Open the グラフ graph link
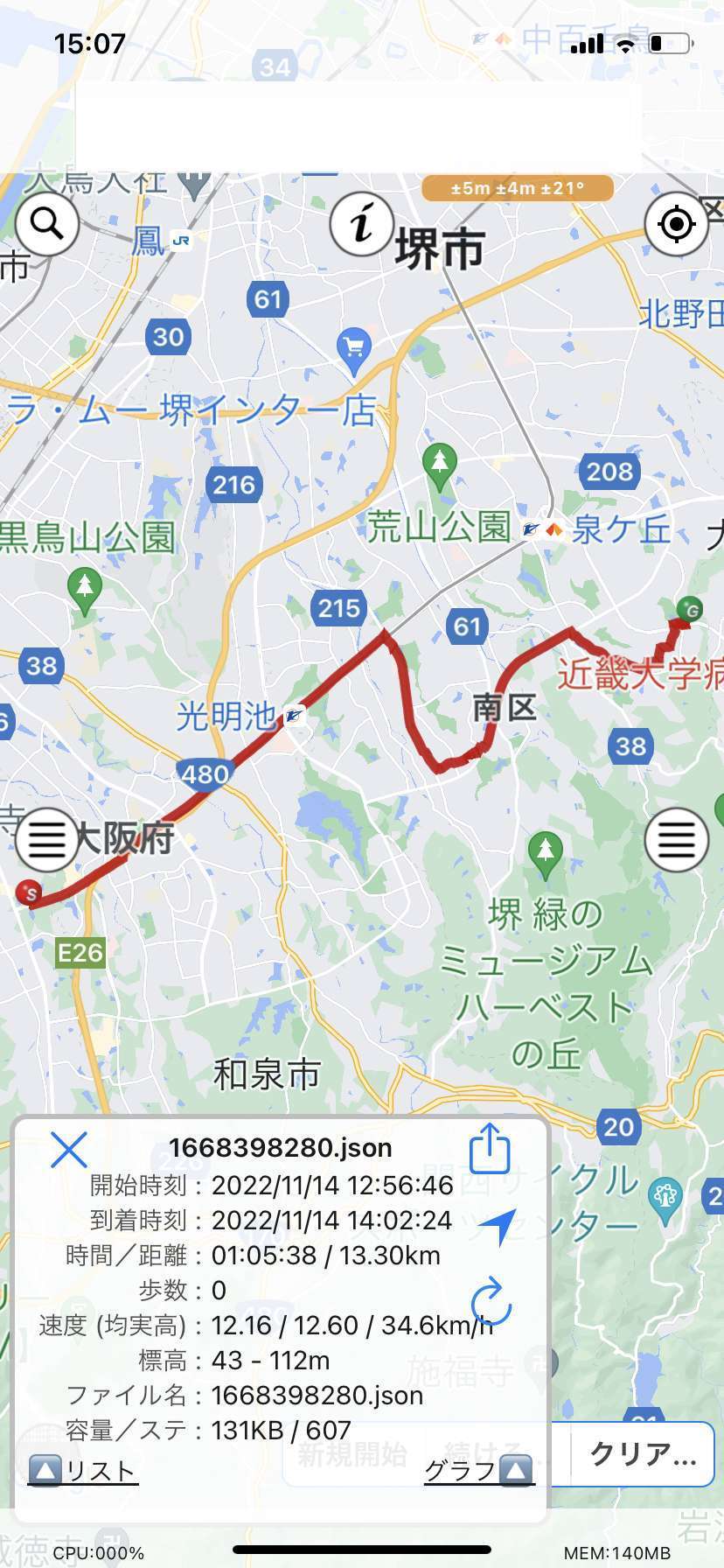724x1568 pixels. pyautogui.click(x=478, y=1471)
